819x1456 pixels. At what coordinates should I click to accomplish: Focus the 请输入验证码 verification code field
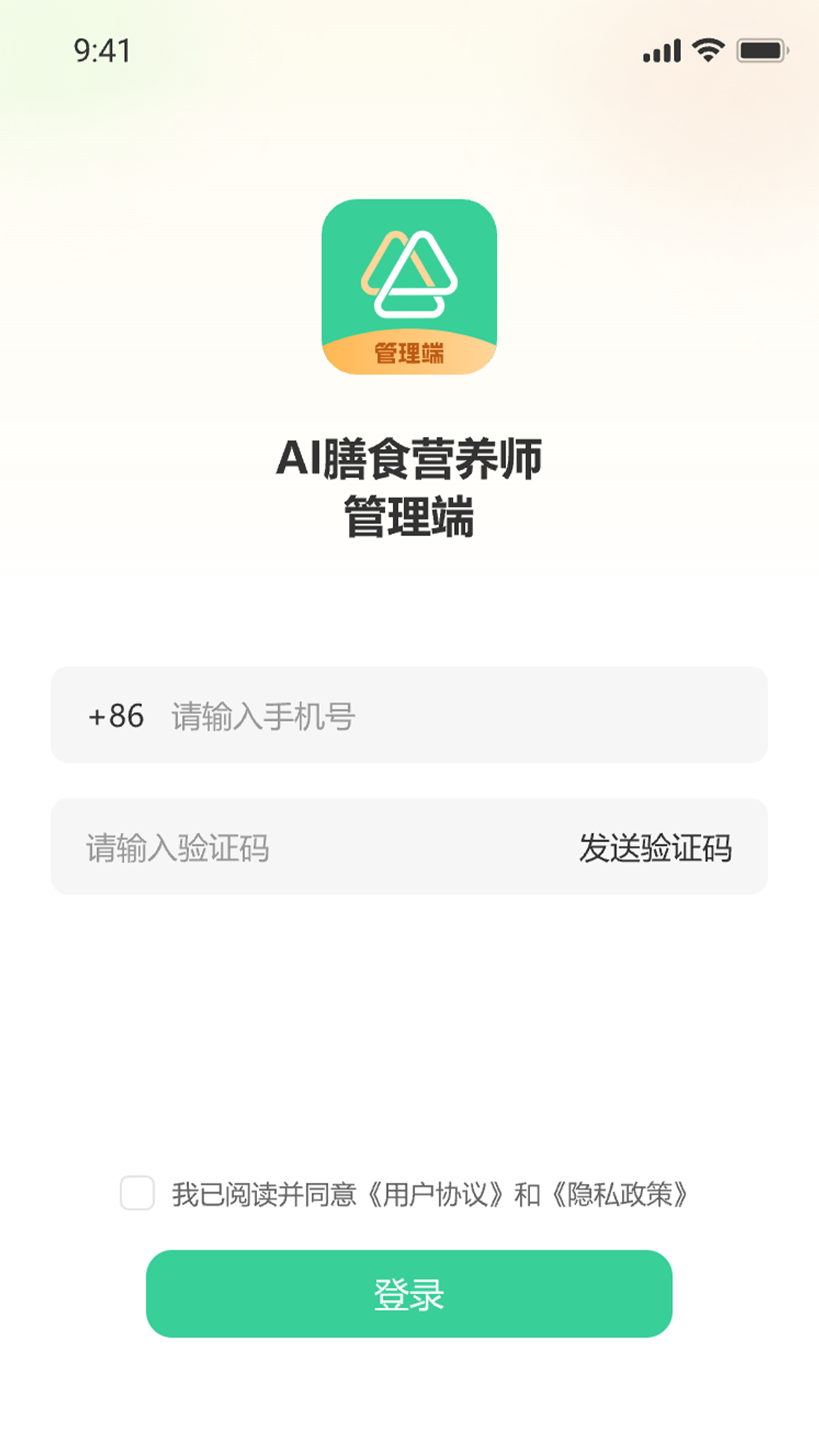pos(303,848)
